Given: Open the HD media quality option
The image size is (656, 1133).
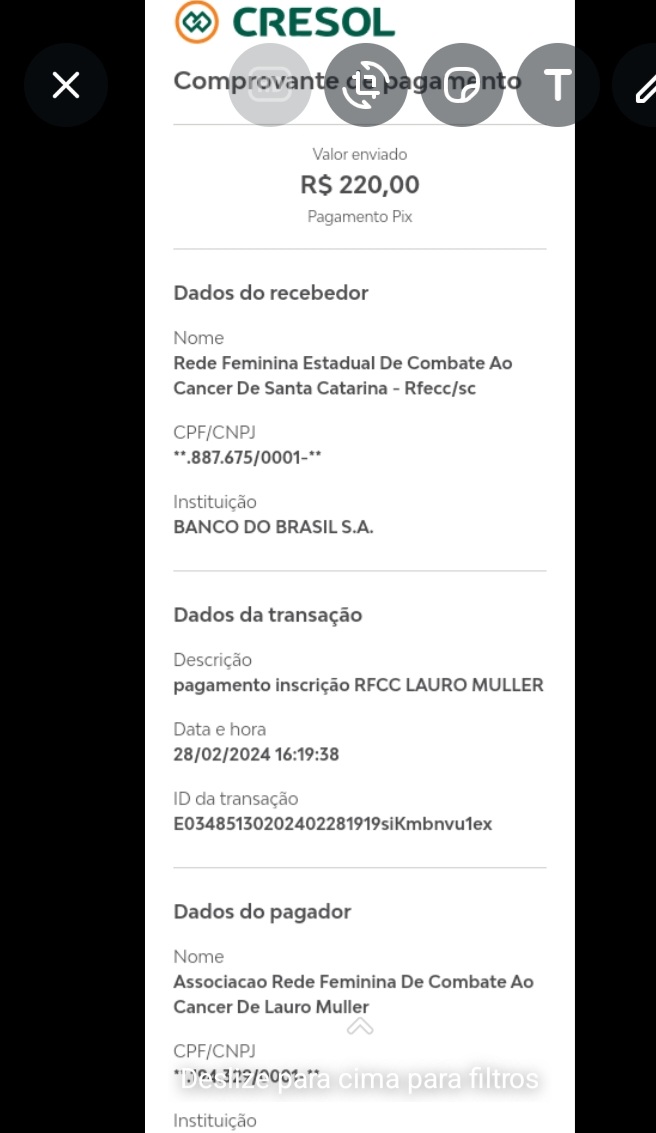Looking at the screenshot, I should (270, 85).
